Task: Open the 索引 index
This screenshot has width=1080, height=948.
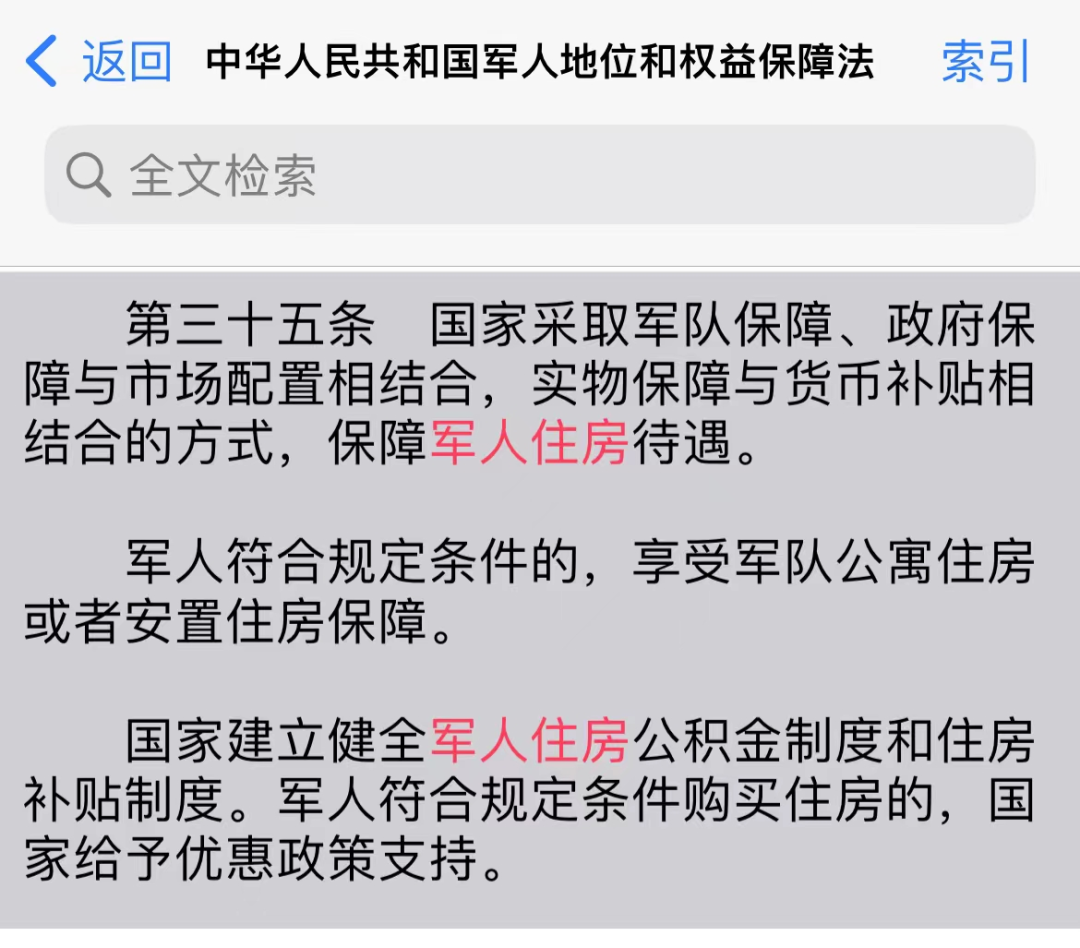Action: pos(984,62)
